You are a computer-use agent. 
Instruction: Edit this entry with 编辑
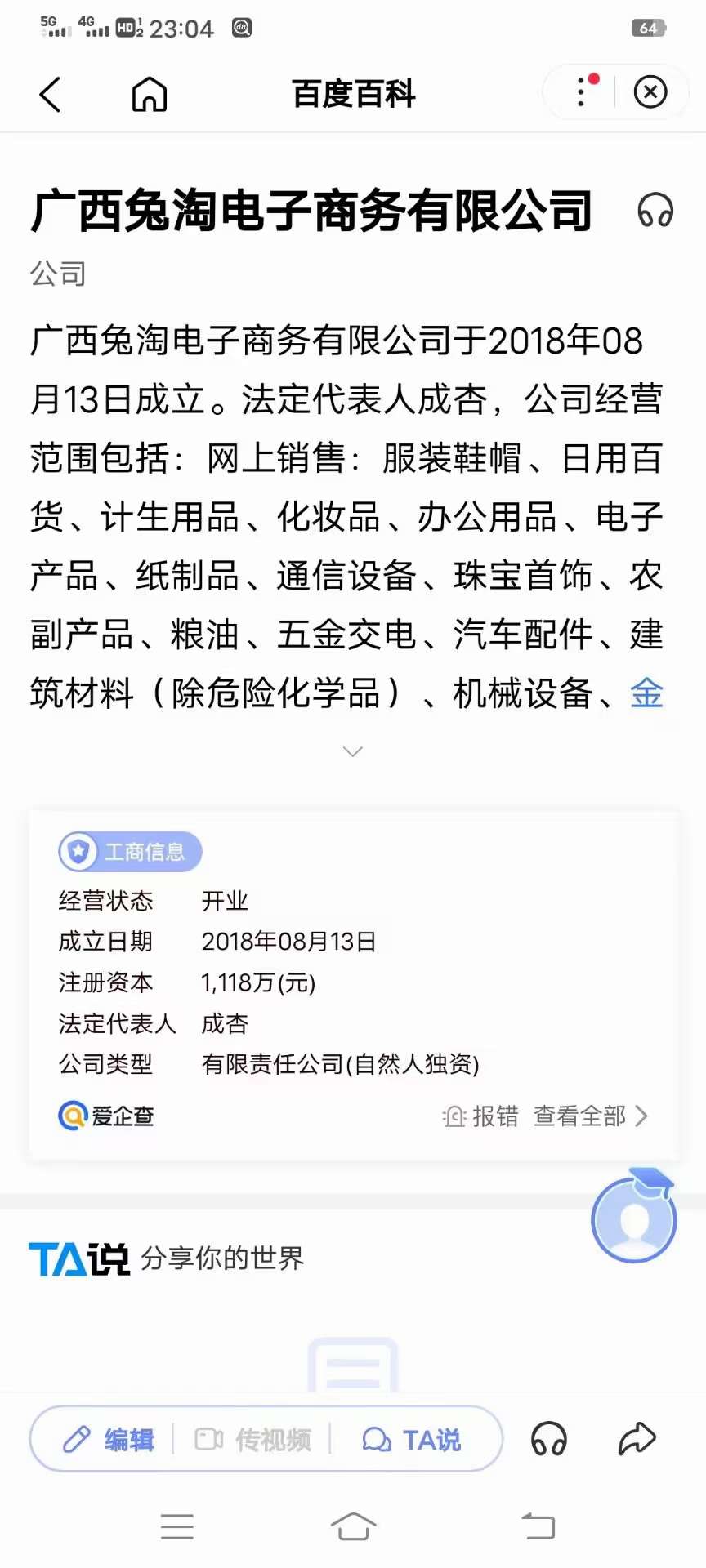click(x=109, y=1440)
